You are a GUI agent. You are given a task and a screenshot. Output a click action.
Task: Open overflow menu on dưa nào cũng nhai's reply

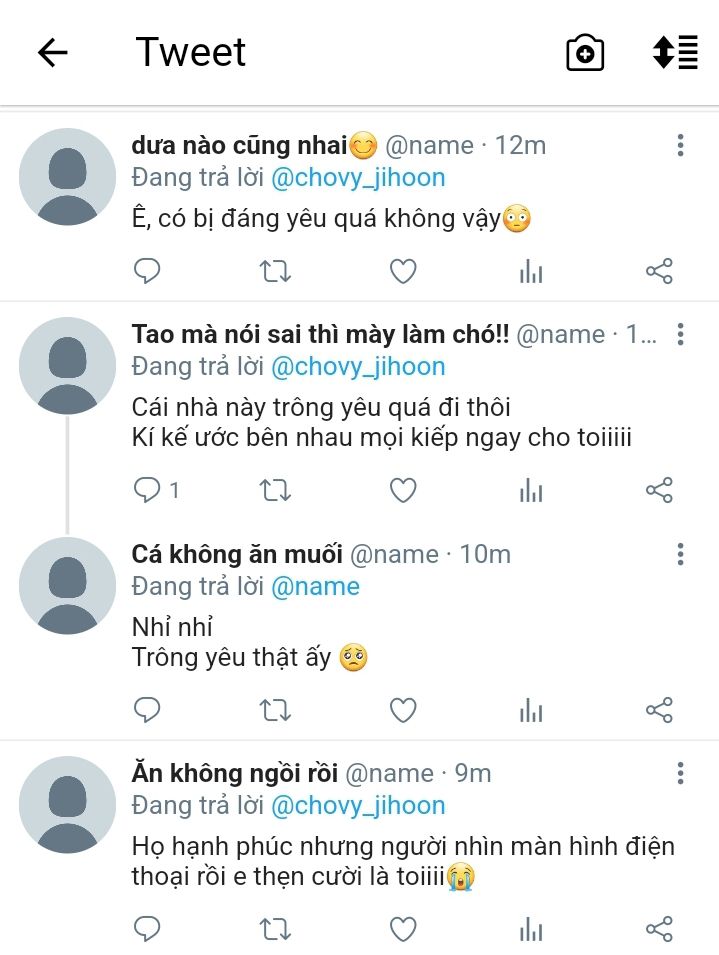680,146
